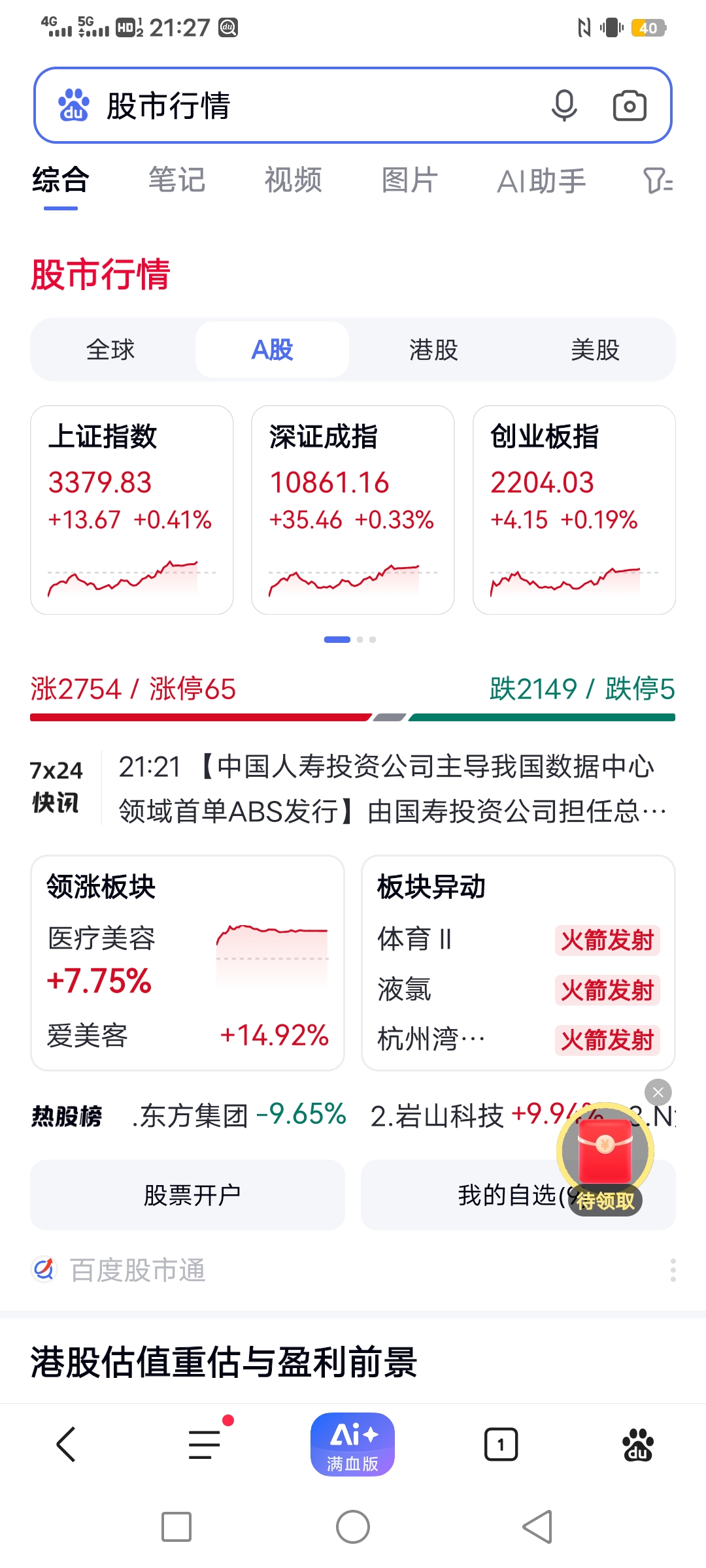Open the AI 满血版 assistant icon

(x=352, y=1444)
